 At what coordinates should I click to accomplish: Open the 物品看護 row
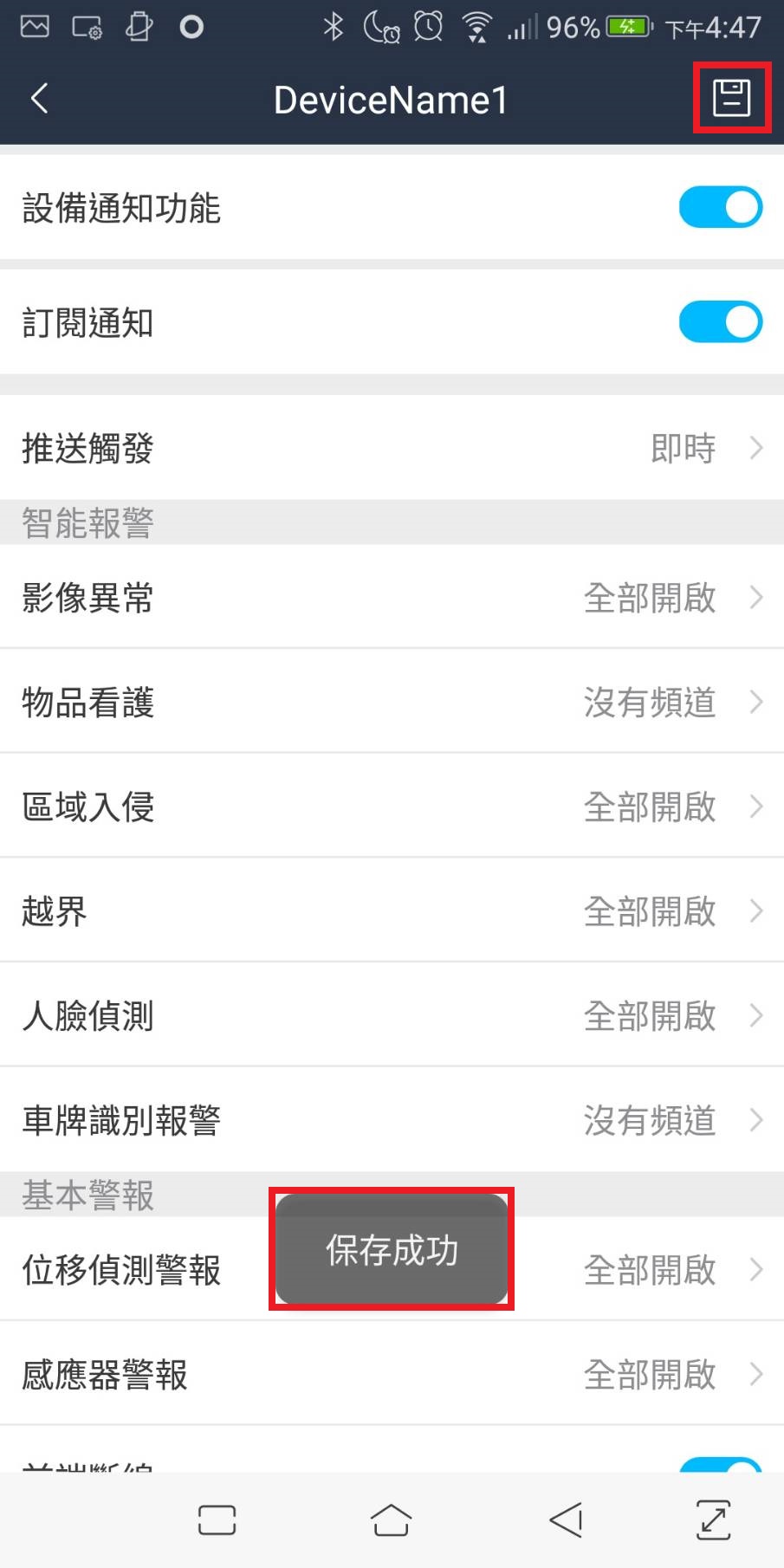[x=392, y=702]
